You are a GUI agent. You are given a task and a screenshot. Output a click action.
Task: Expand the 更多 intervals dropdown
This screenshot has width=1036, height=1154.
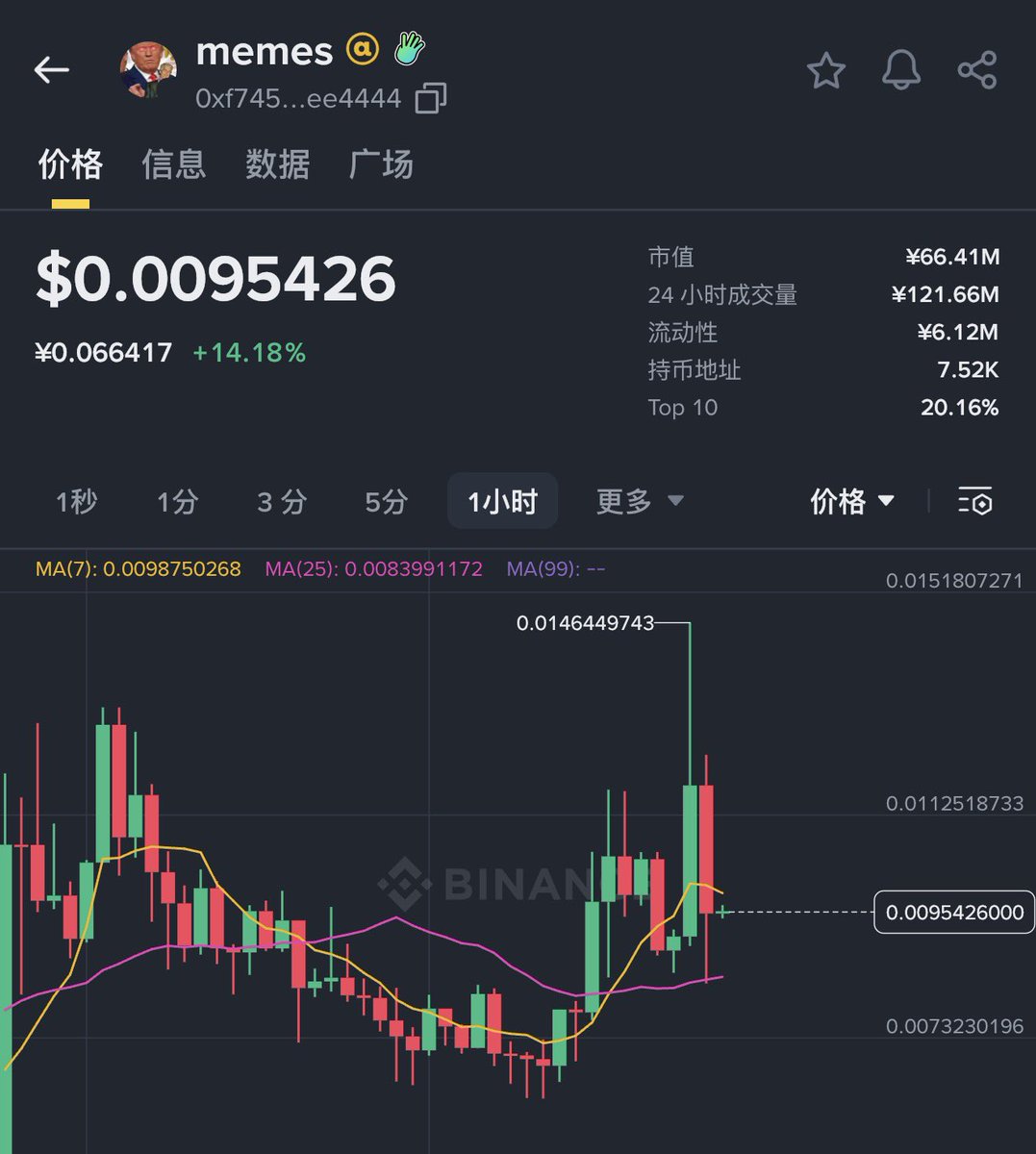[640, 501]
